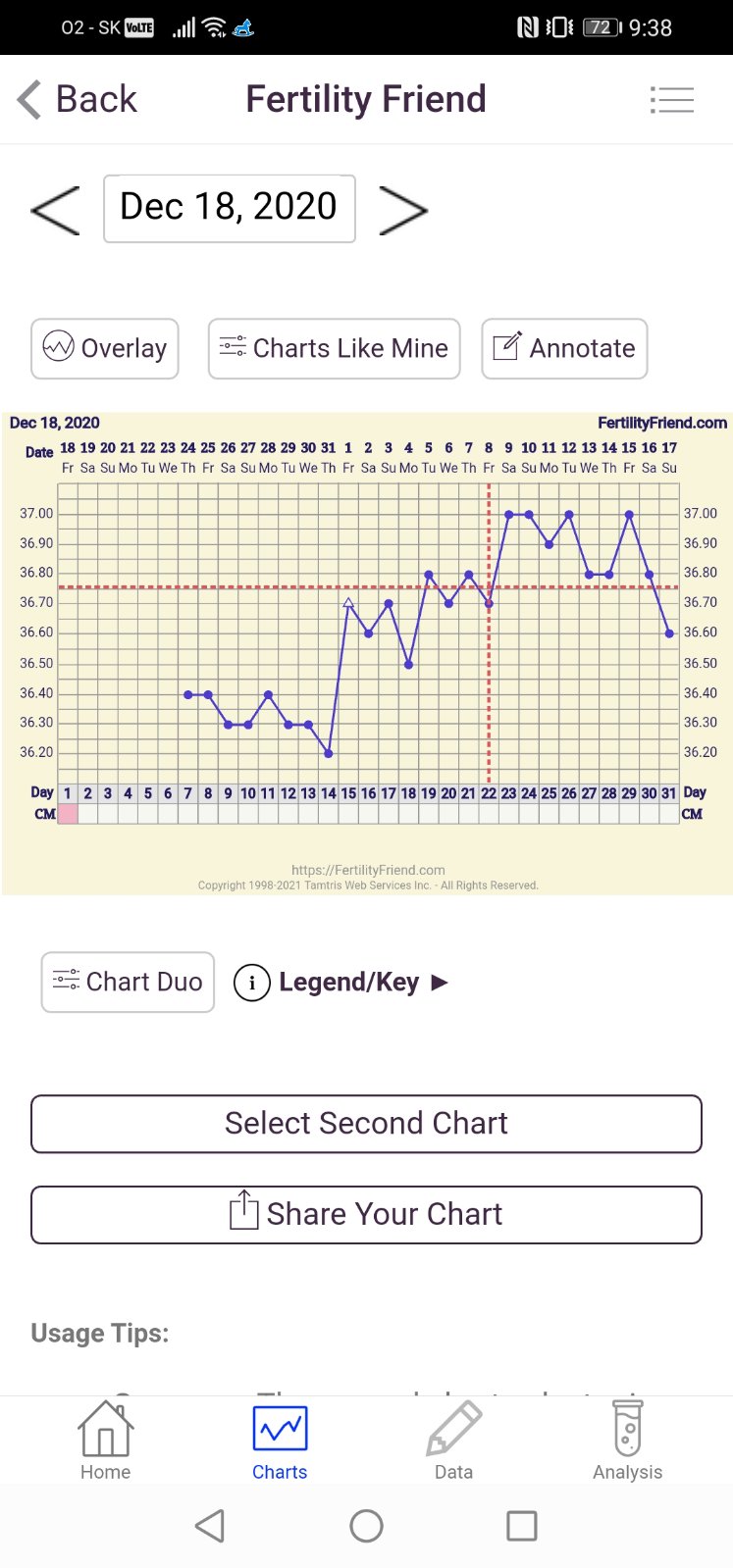Open the Chart Duo options
This screenshot has width=733, height=1568.
click(128, 982)
